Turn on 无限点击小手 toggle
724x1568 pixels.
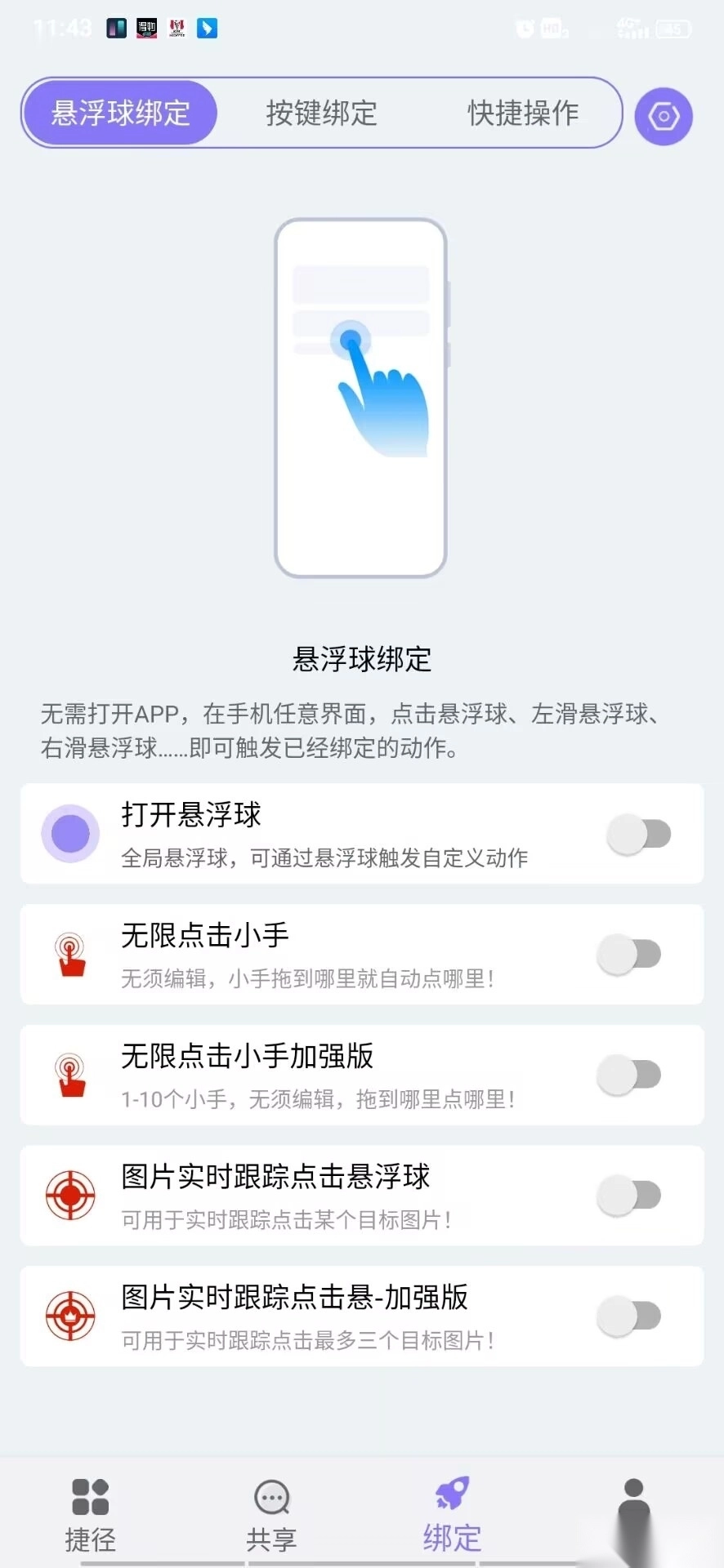click(629, 954)
